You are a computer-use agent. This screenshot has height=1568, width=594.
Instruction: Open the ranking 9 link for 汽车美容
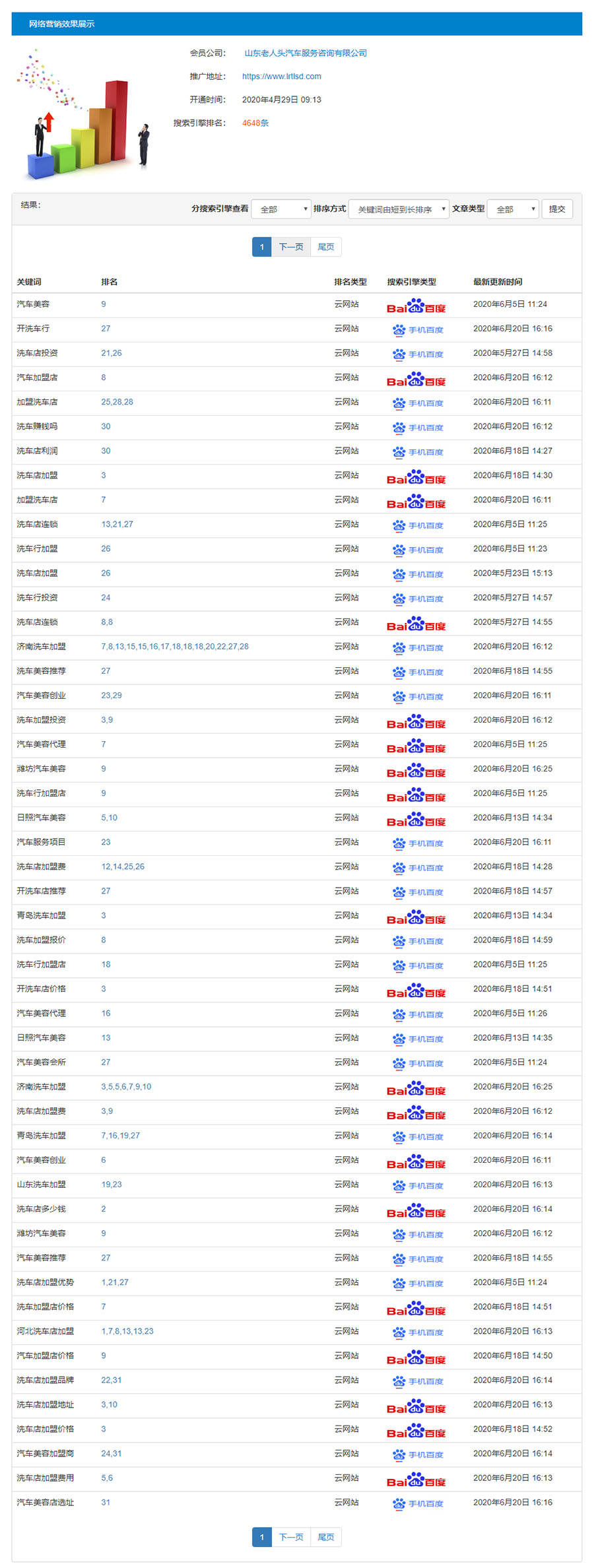pyautogui.click(x=104, y=304)
